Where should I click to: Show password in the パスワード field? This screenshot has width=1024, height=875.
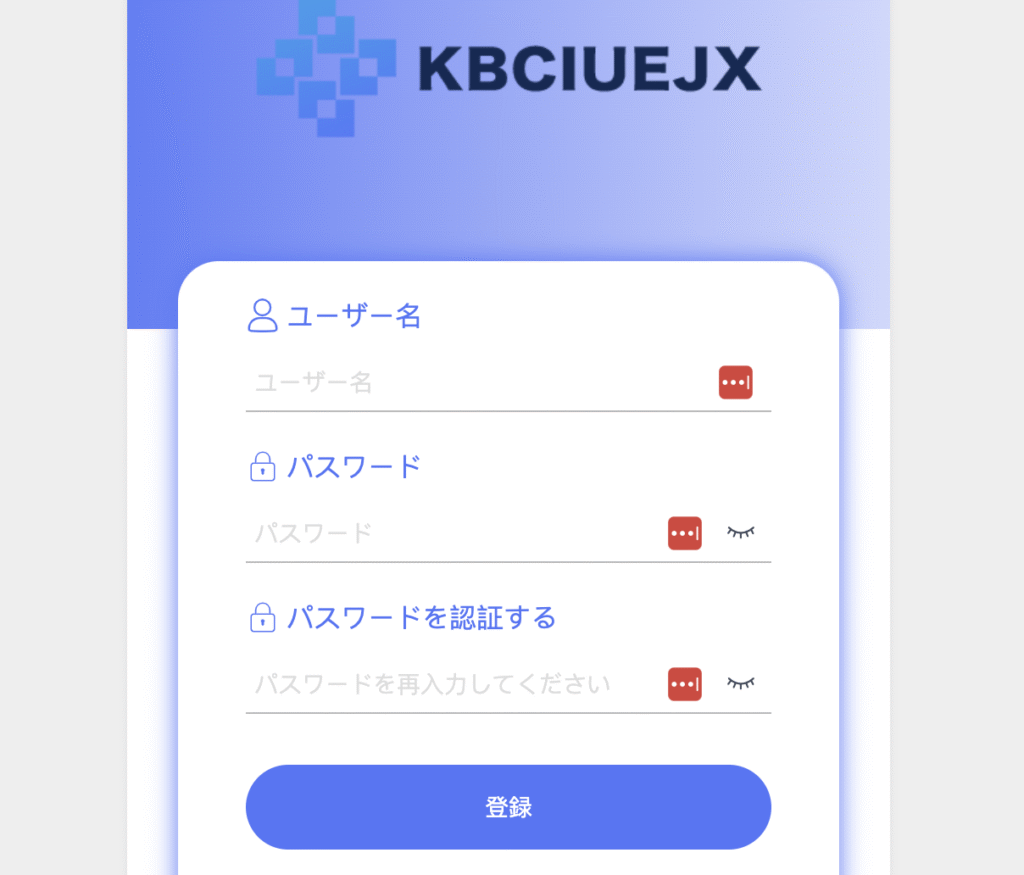(741, 533)
